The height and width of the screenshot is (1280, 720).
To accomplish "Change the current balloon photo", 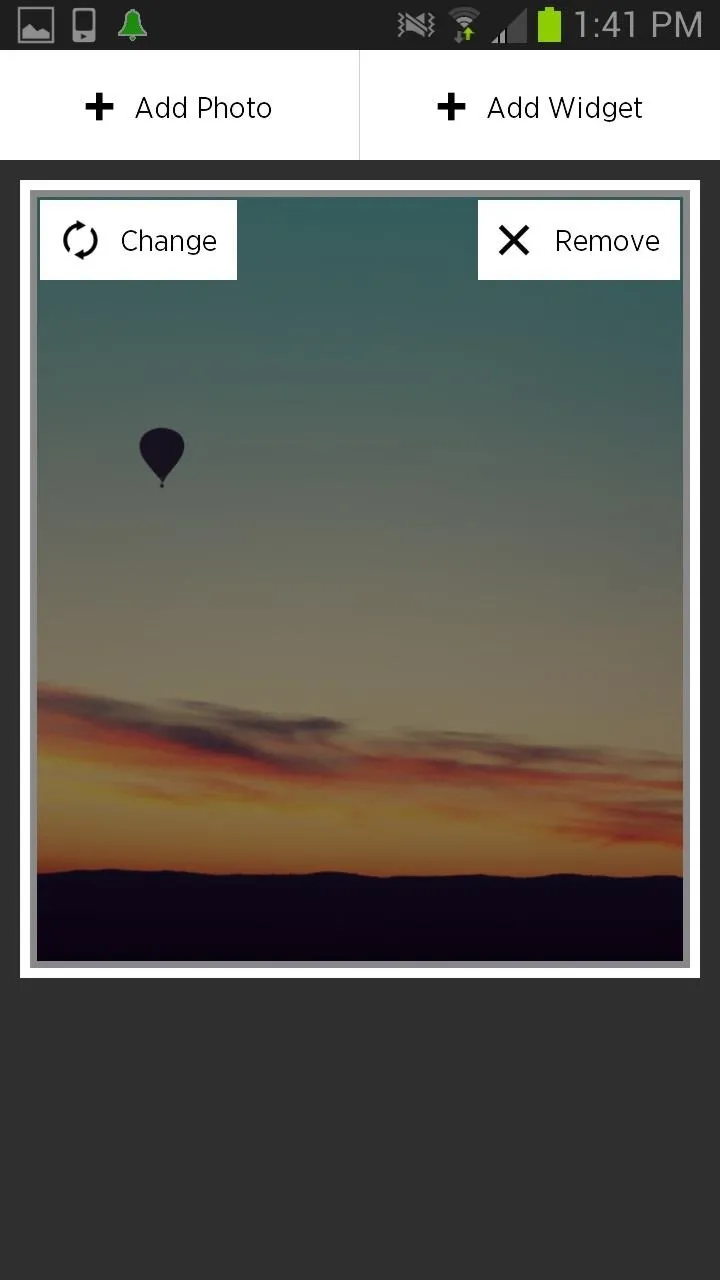I will 138,240.
